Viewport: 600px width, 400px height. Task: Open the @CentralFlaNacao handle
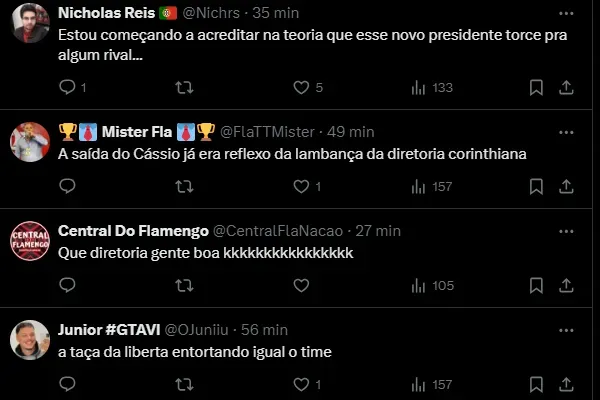[x=275, y=230]
